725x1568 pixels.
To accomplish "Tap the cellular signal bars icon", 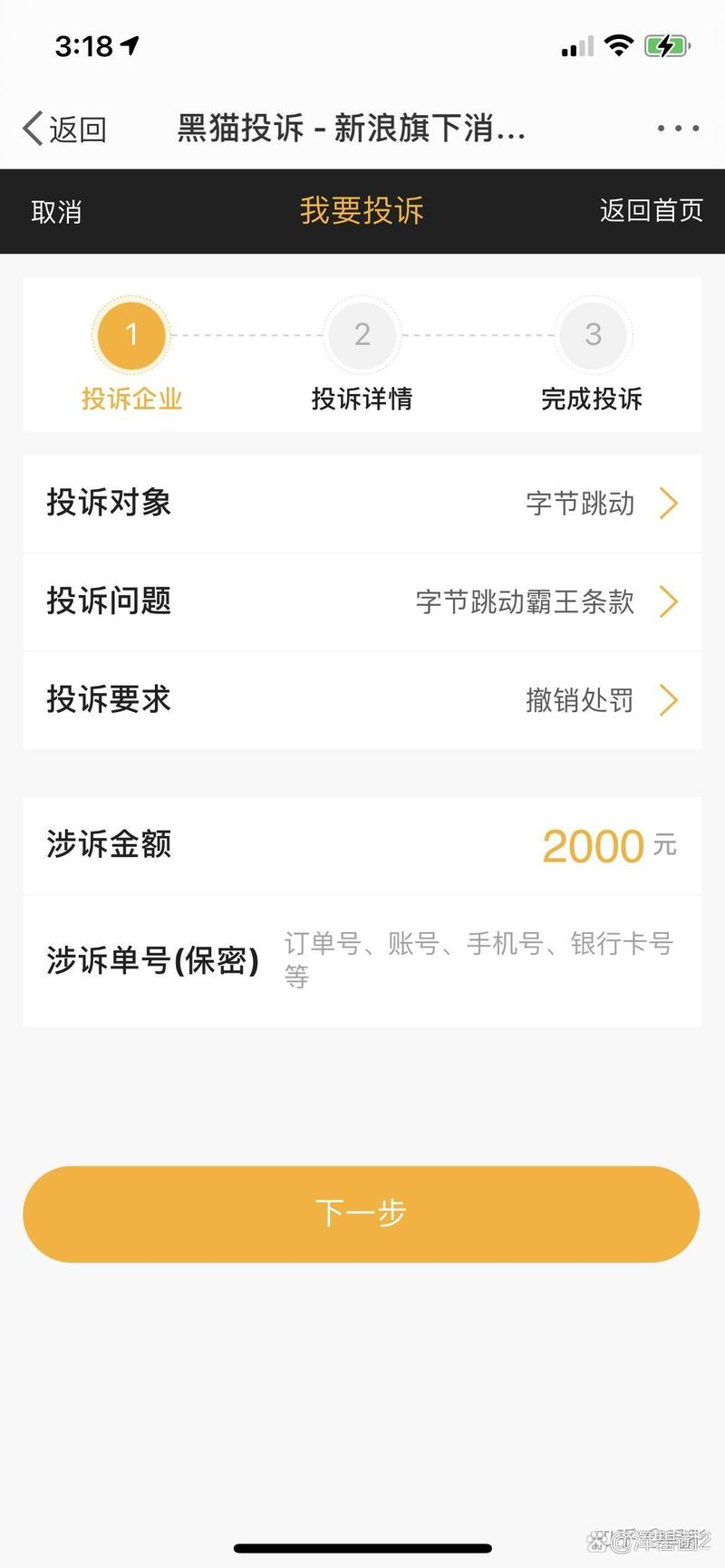I will tap(575, 47).
